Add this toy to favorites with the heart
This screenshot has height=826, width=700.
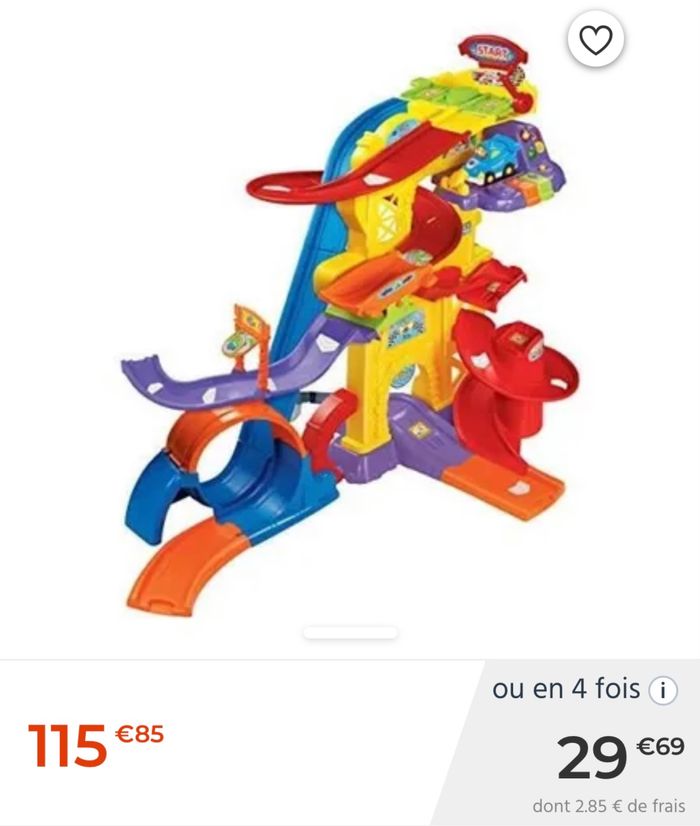(596, 40)
